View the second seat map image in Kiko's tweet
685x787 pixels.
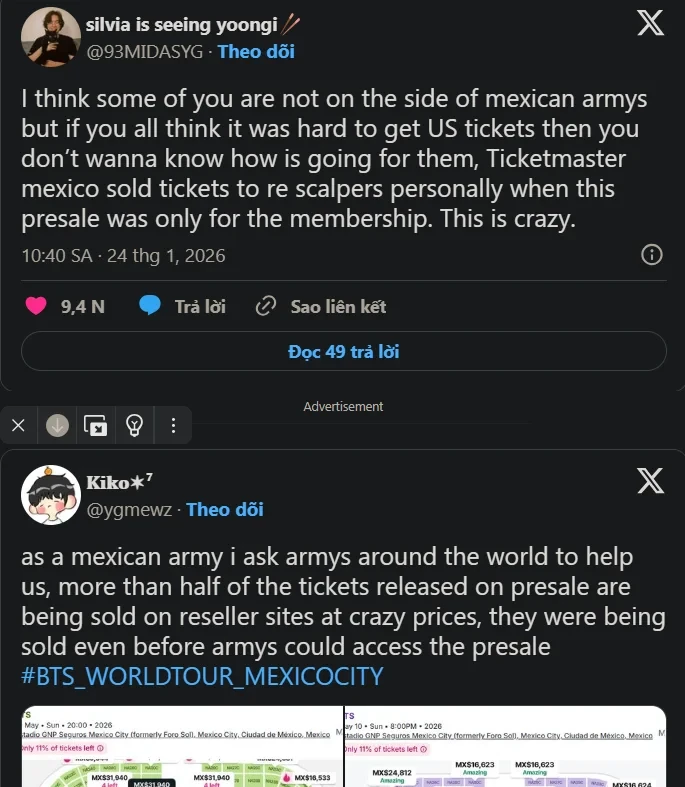tap(505, 747)
